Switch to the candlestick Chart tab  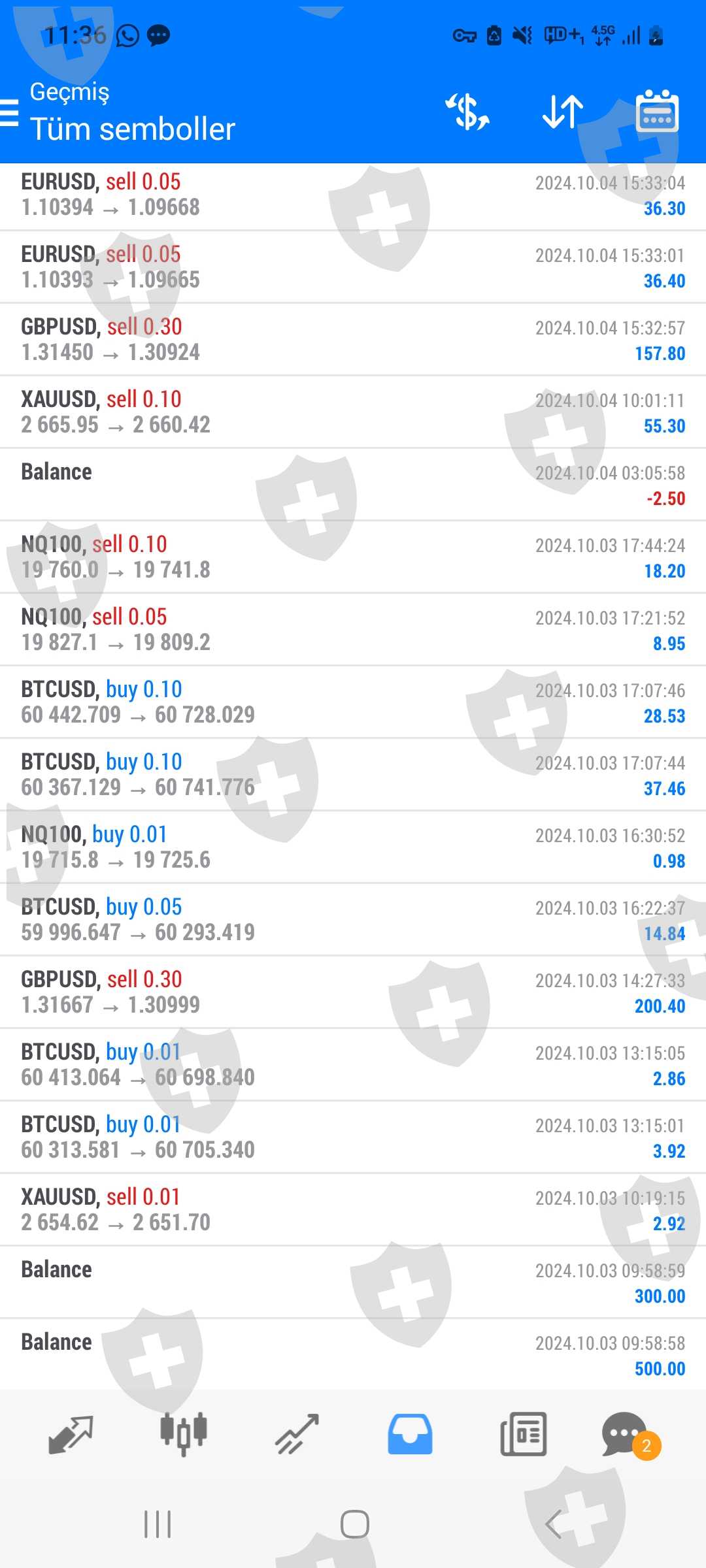tap(184, 1434)
